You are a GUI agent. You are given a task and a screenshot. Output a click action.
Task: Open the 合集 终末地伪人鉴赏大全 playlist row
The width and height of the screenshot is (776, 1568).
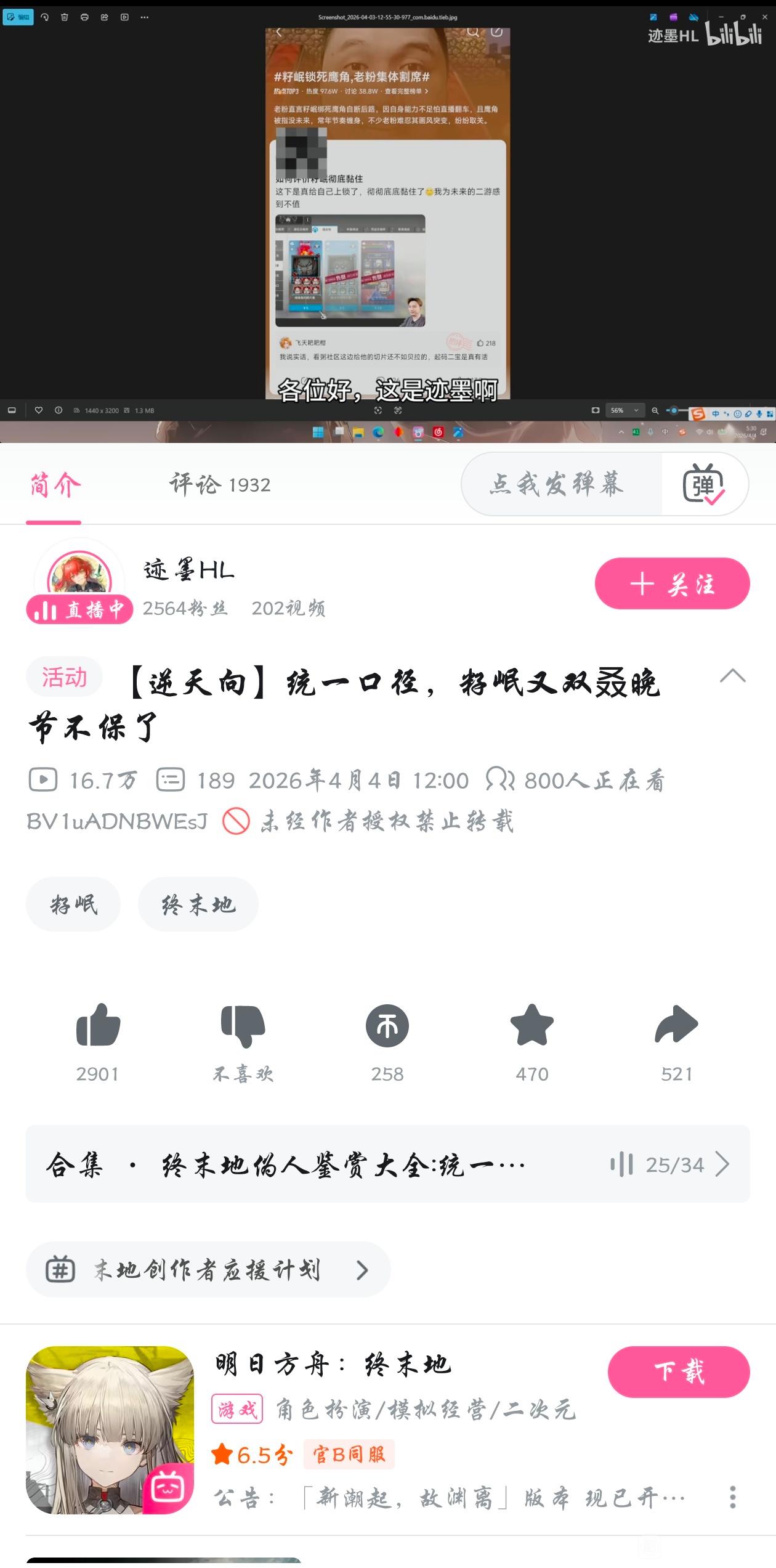point(387,1164)
